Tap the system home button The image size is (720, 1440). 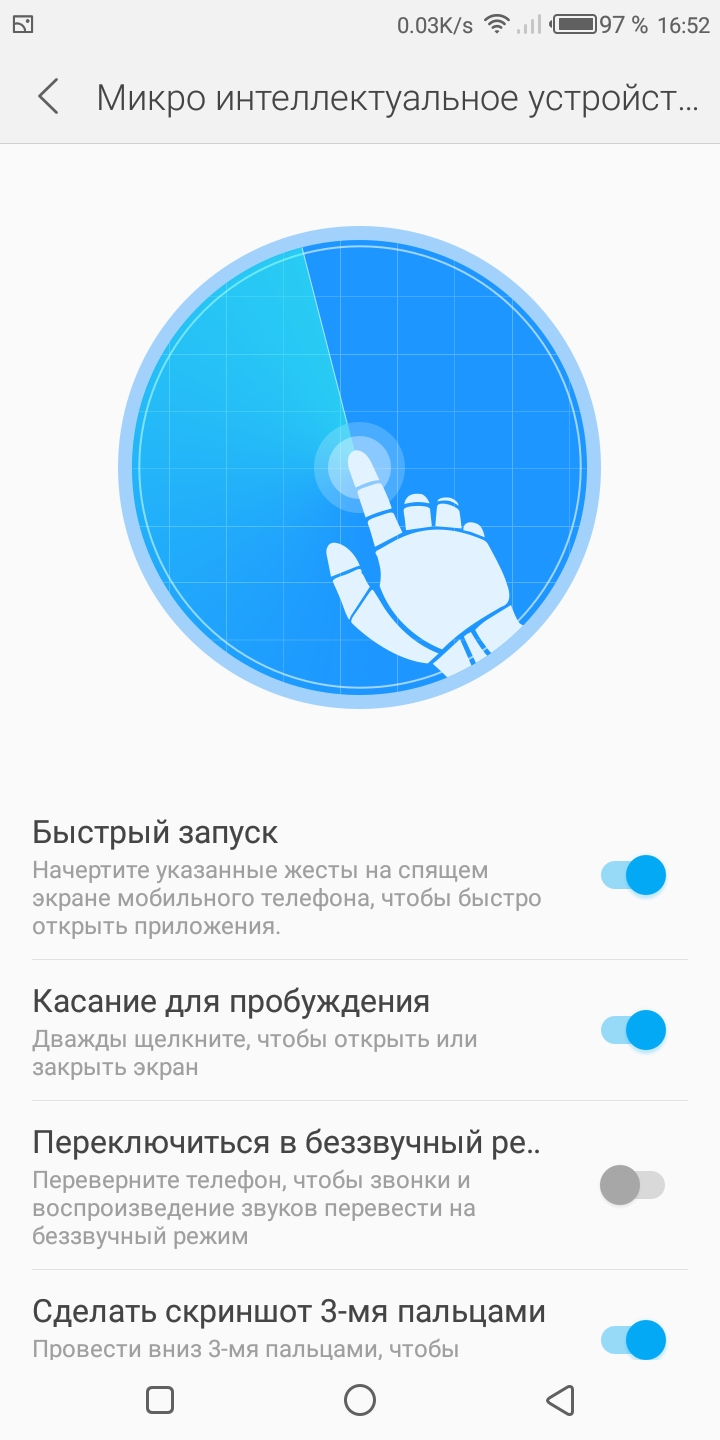(x=360, y=1400)
